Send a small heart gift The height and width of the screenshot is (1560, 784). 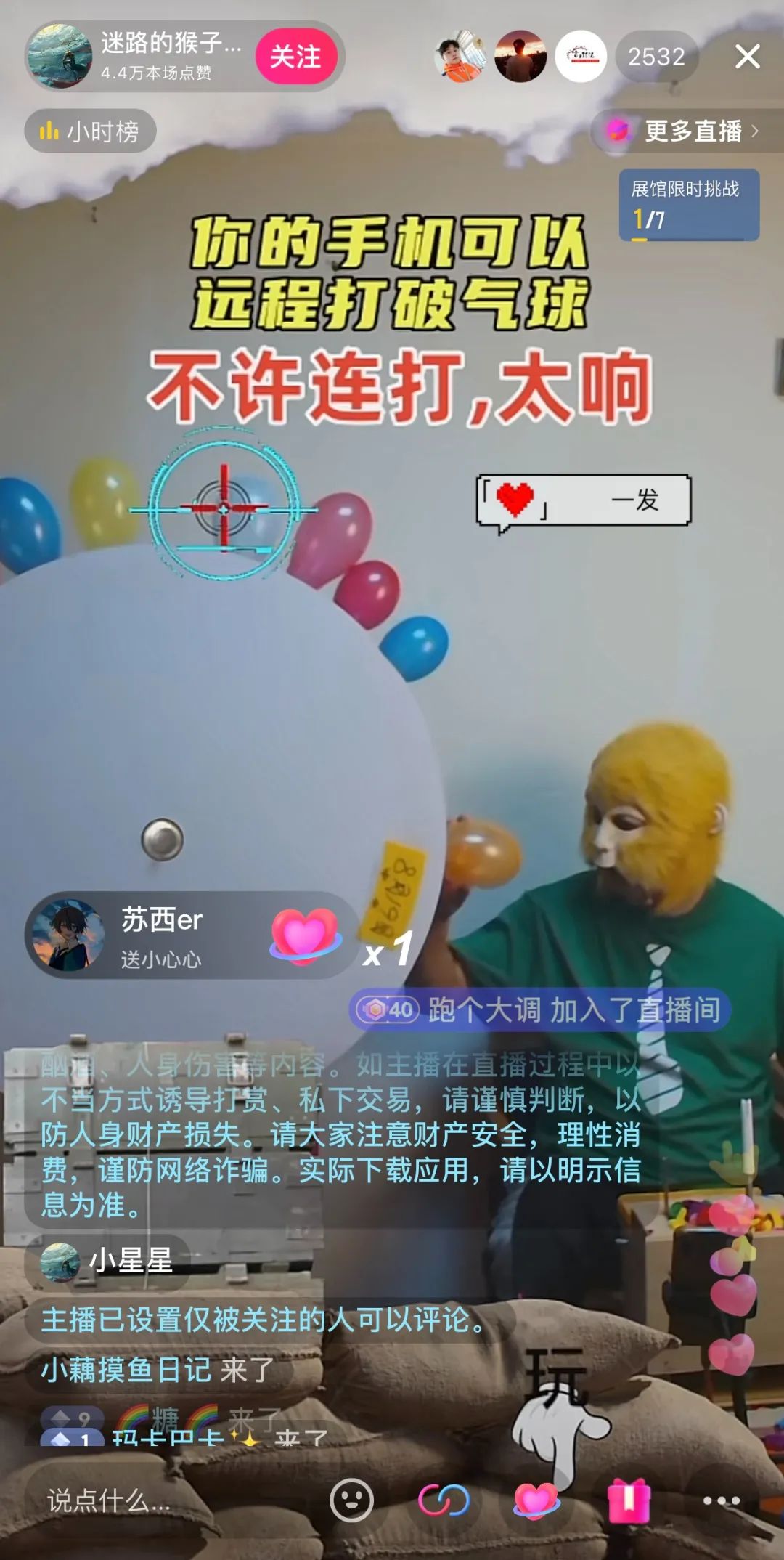click(536, 1500)
